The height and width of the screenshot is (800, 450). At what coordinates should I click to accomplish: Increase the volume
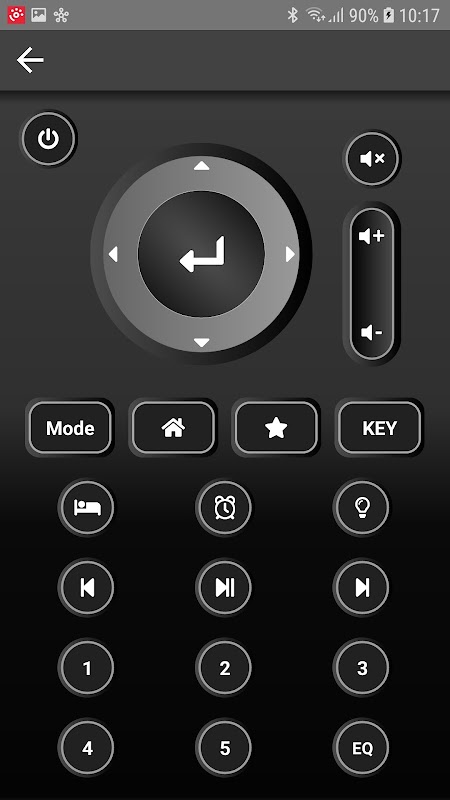tap(372, 236)
